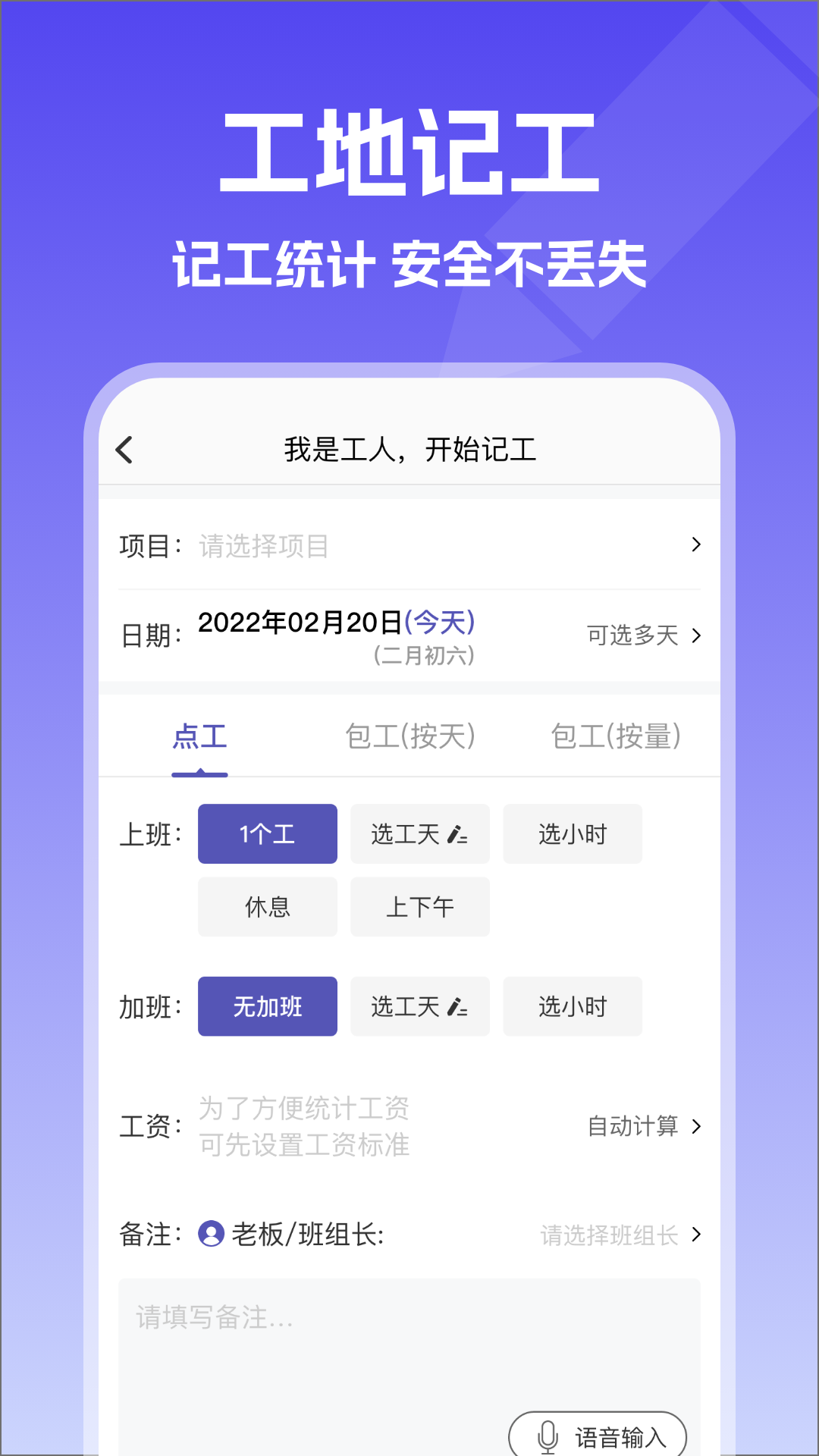Click 选小时 in the 上班 row

573,833
